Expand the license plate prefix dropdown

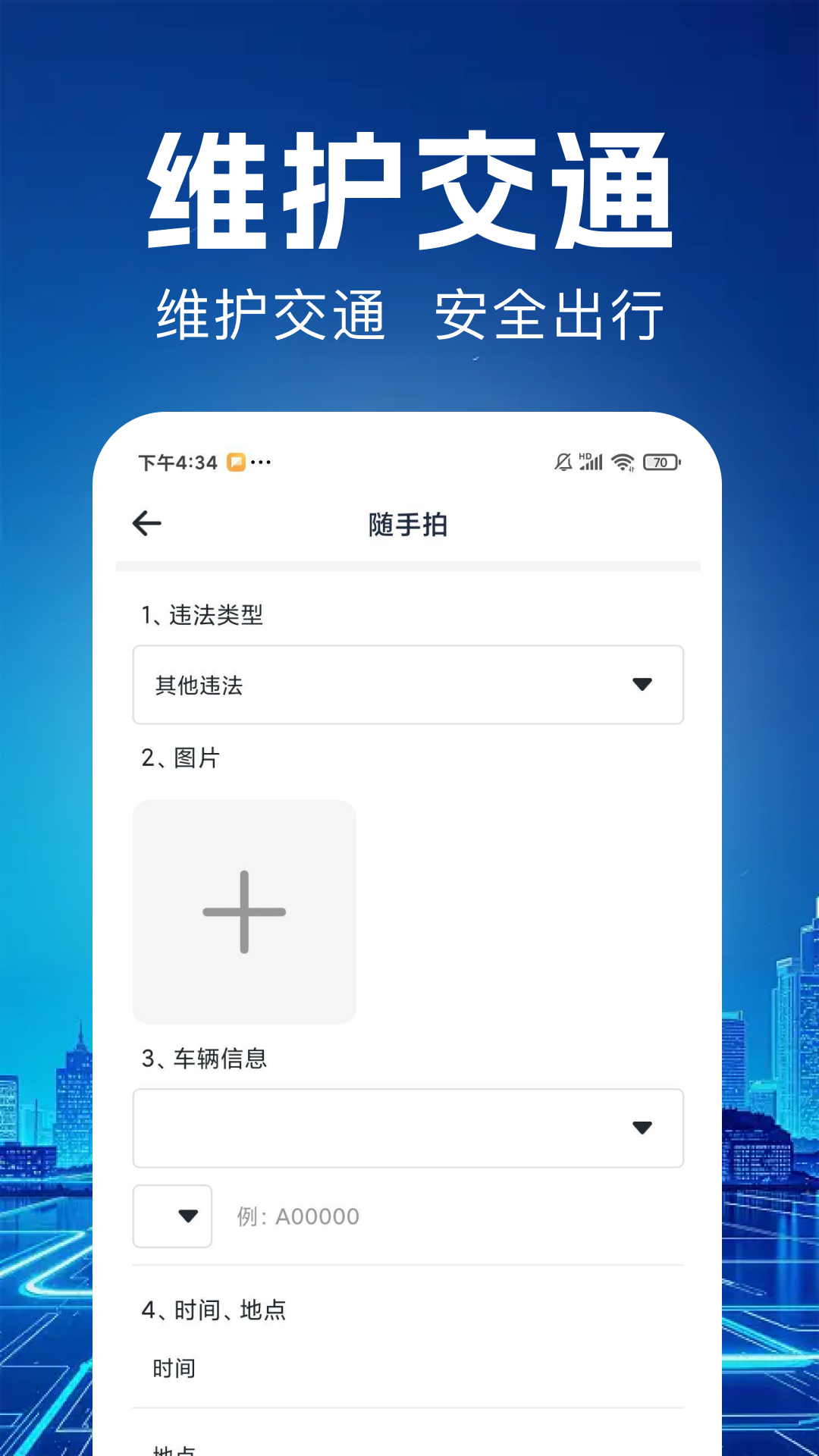coord(172,1216)
